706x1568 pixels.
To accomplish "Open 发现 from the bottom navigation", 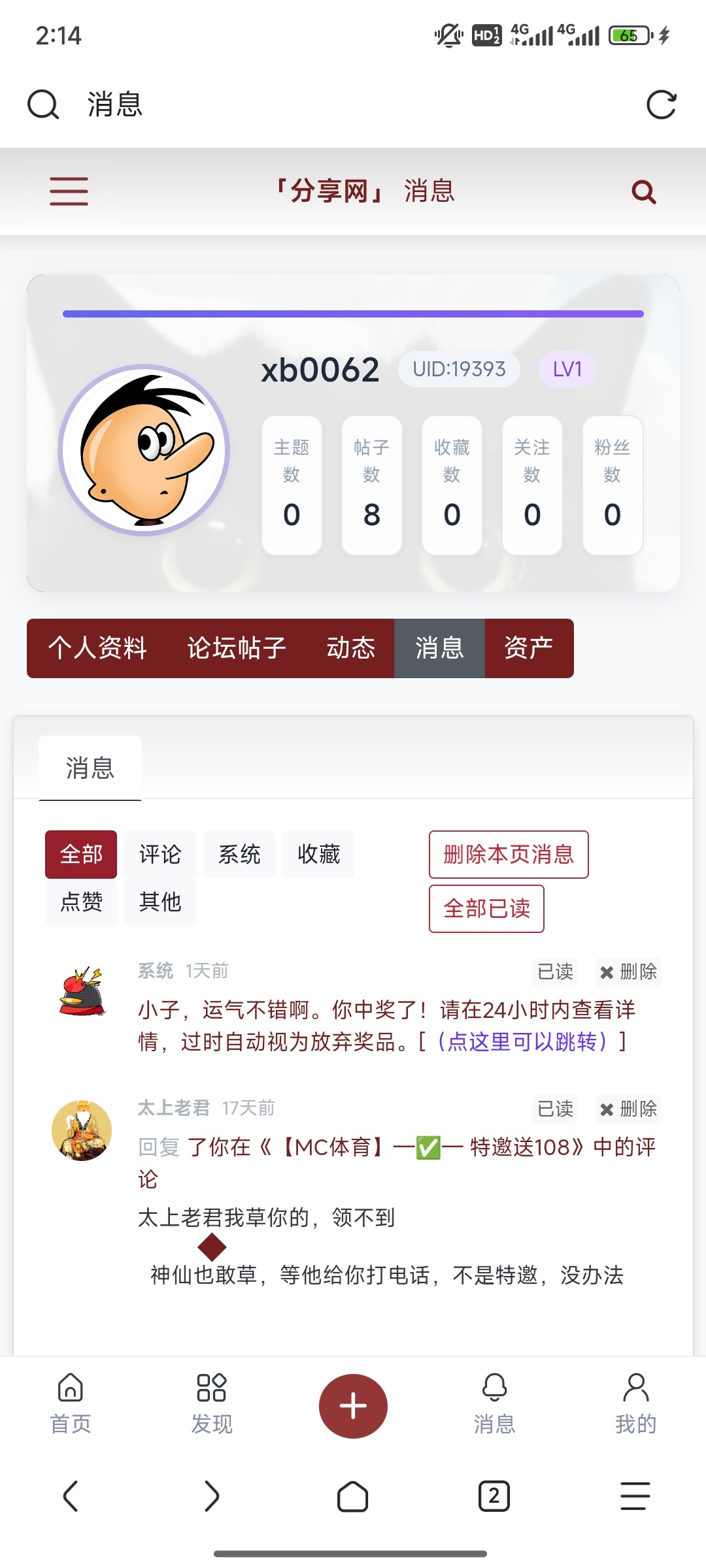I will pyautogui.click(x=211, y=1405).
